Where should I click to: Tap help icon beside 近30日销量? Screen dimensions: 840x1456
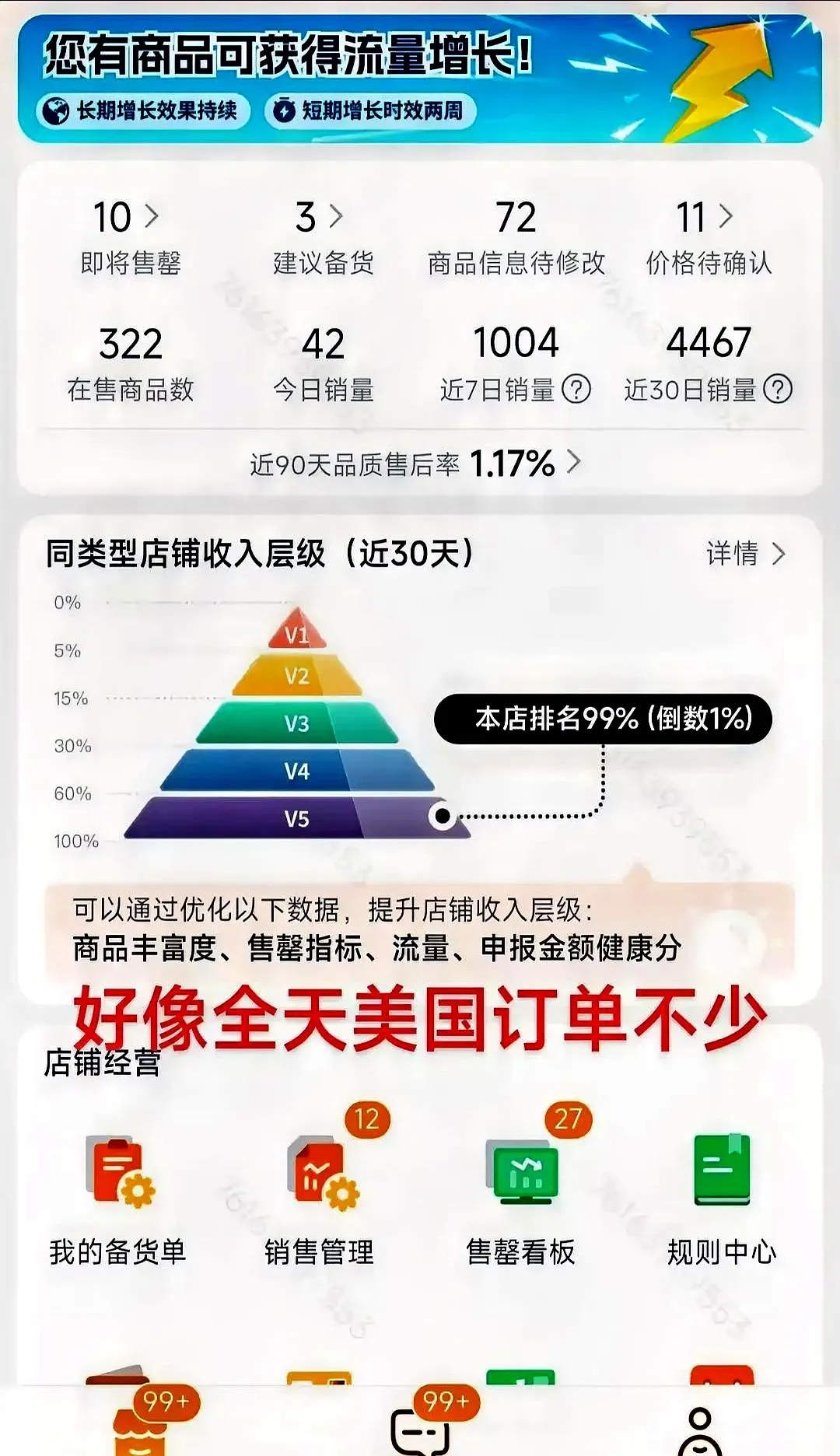click(777, 389)
